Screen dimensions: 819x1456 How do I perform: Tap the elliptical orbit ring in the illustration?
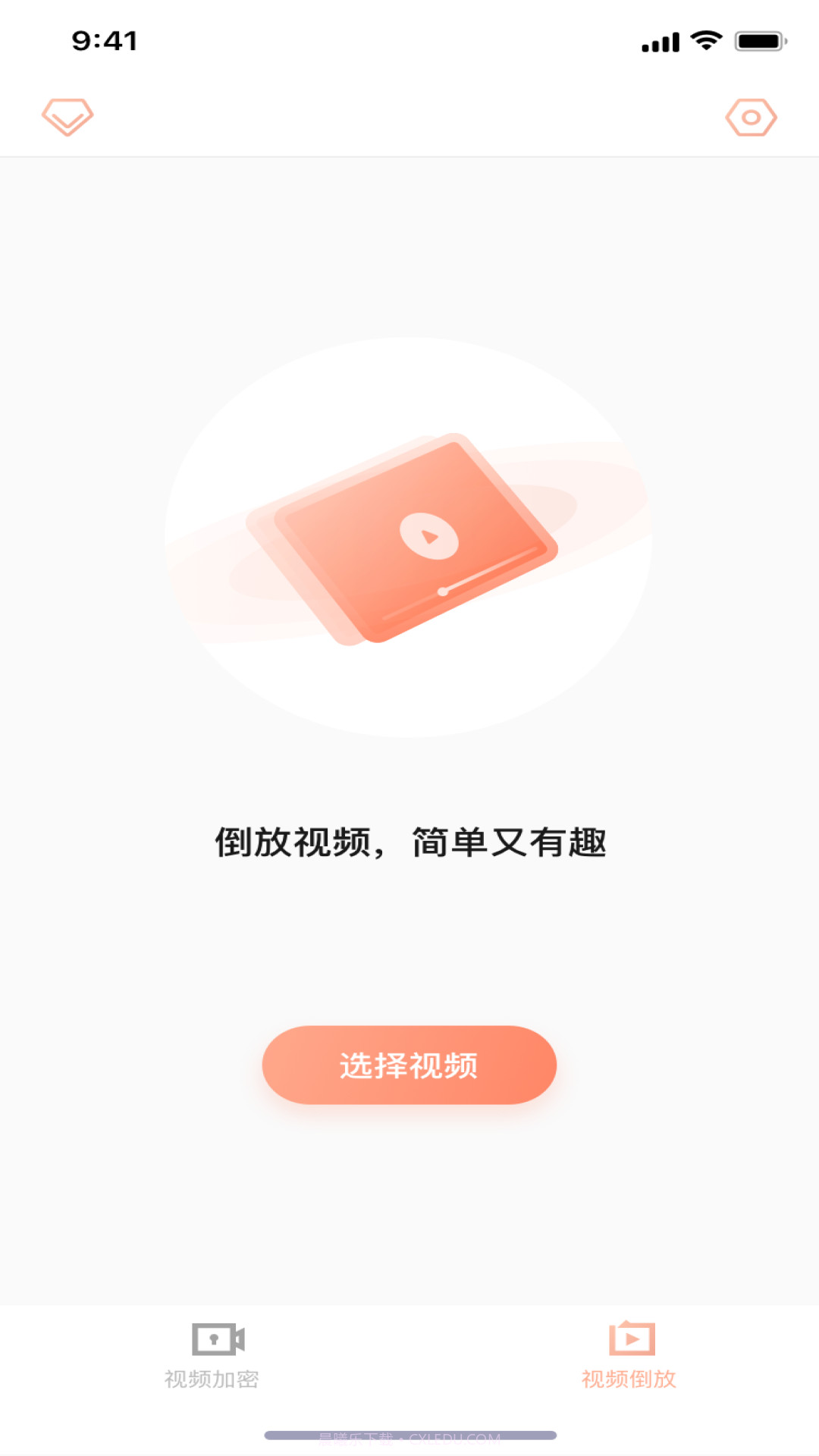coord(599,493)
